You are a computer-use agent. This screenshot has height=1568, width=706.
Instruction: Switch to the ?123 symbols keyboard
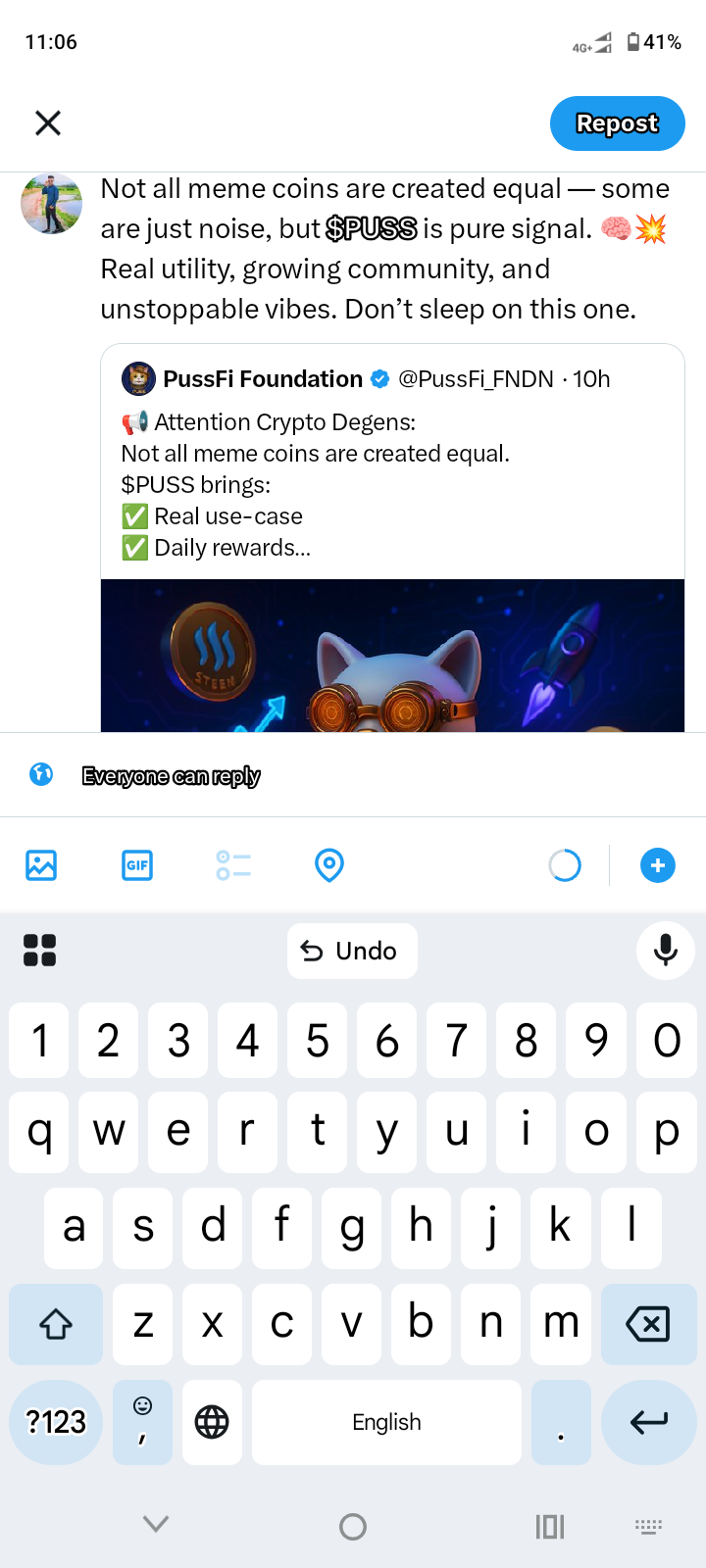coord(56,1422)
